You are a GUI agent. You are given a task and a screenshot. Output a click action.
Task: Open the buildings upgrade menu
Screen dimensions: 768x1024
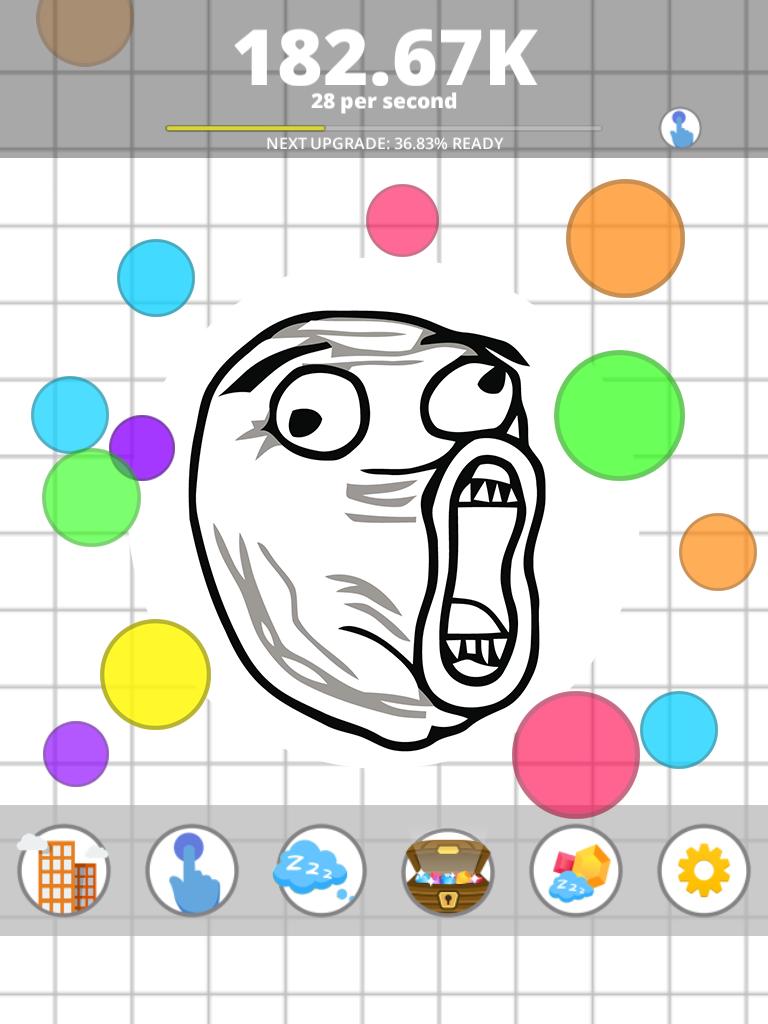(64, 870)
